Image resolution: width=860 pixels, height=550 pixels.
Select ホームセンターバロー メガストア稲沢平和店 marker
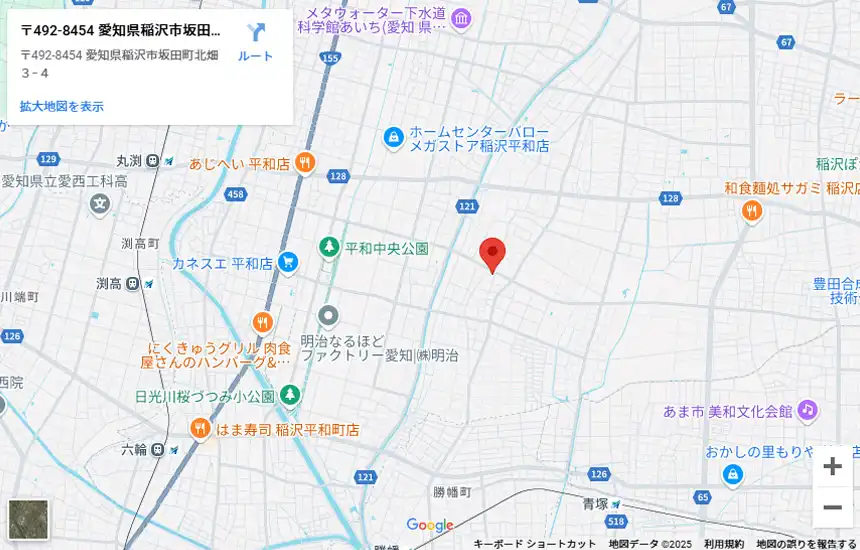pyautogui.click(x=394, y=136)
